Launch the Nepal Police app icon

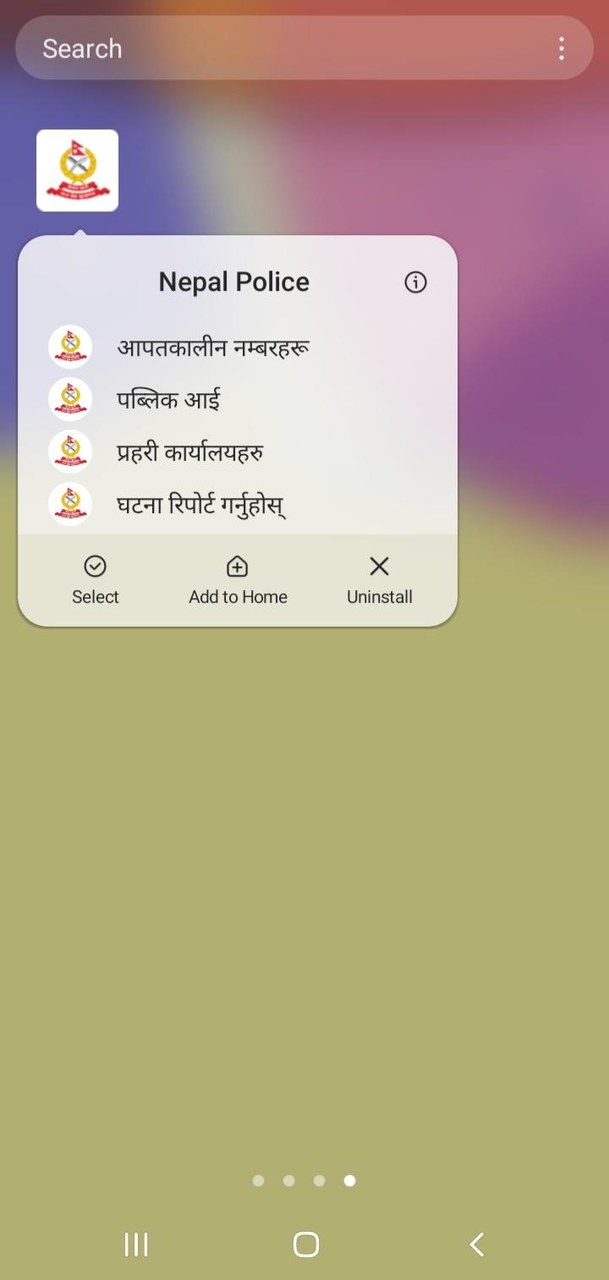coord(77,170)
